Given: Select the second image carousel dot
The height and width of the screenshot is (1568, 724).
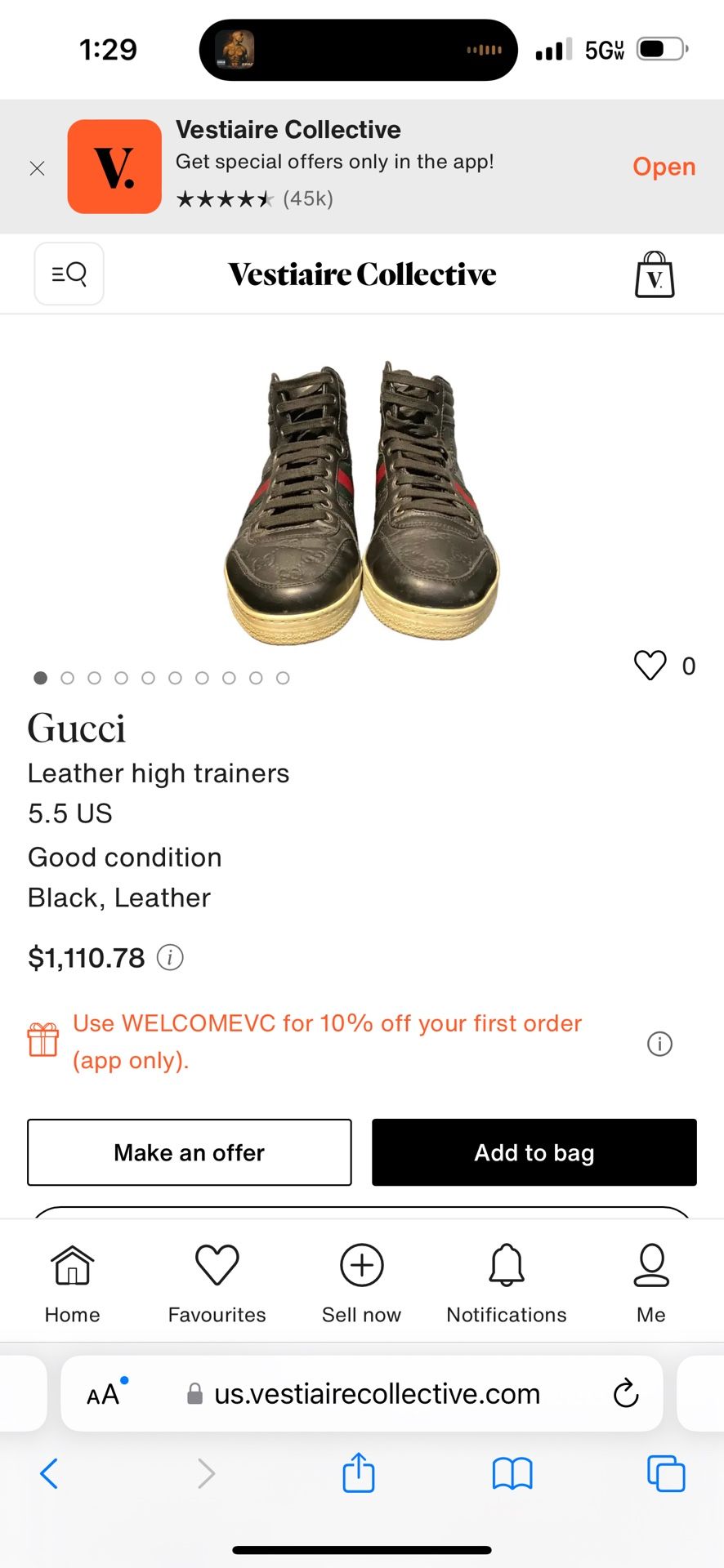Looking at the screenshot, I should point(67,678).
